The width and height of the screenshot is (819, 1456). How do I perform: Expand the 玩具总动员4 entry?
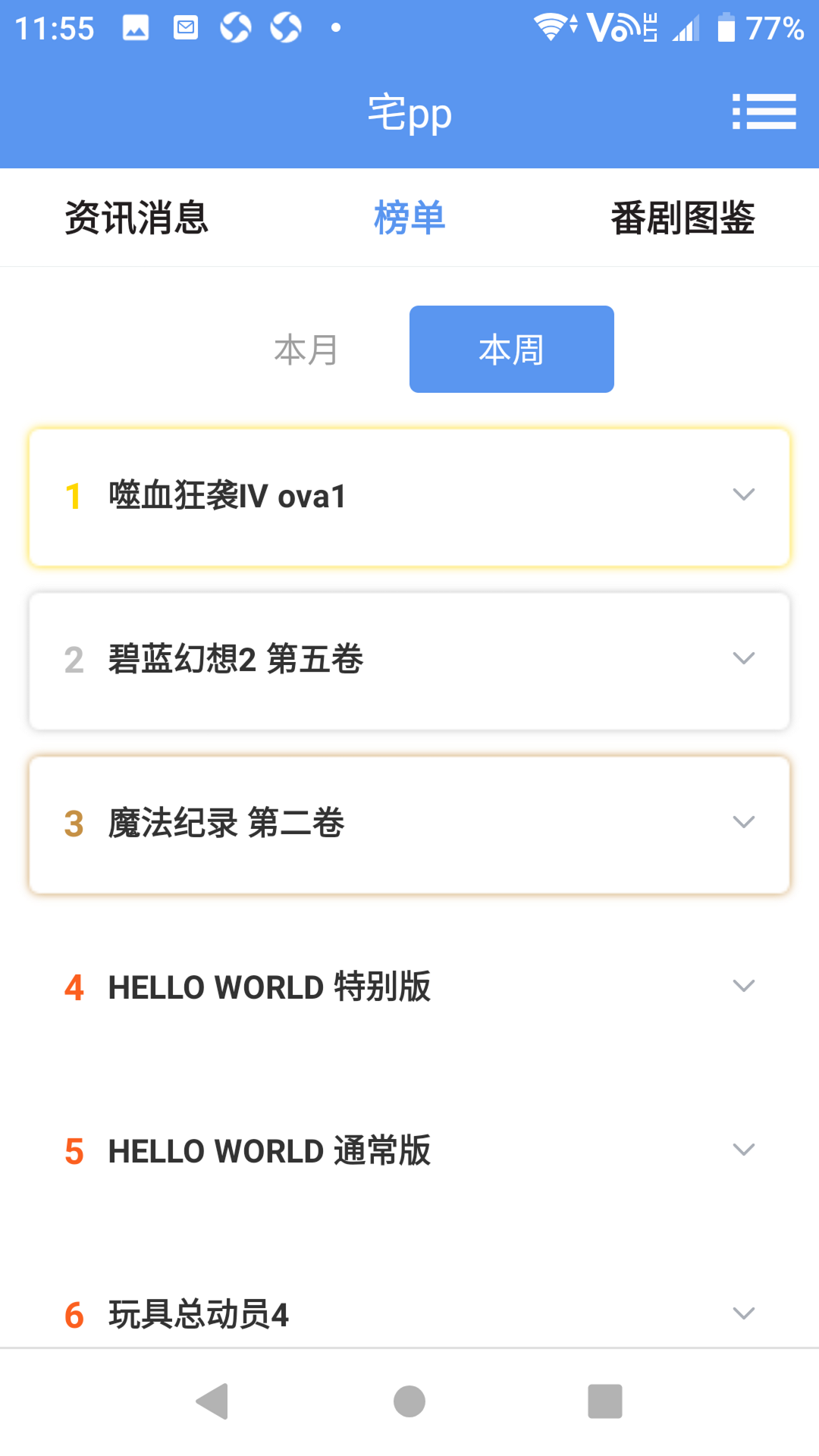point(743,1313)
